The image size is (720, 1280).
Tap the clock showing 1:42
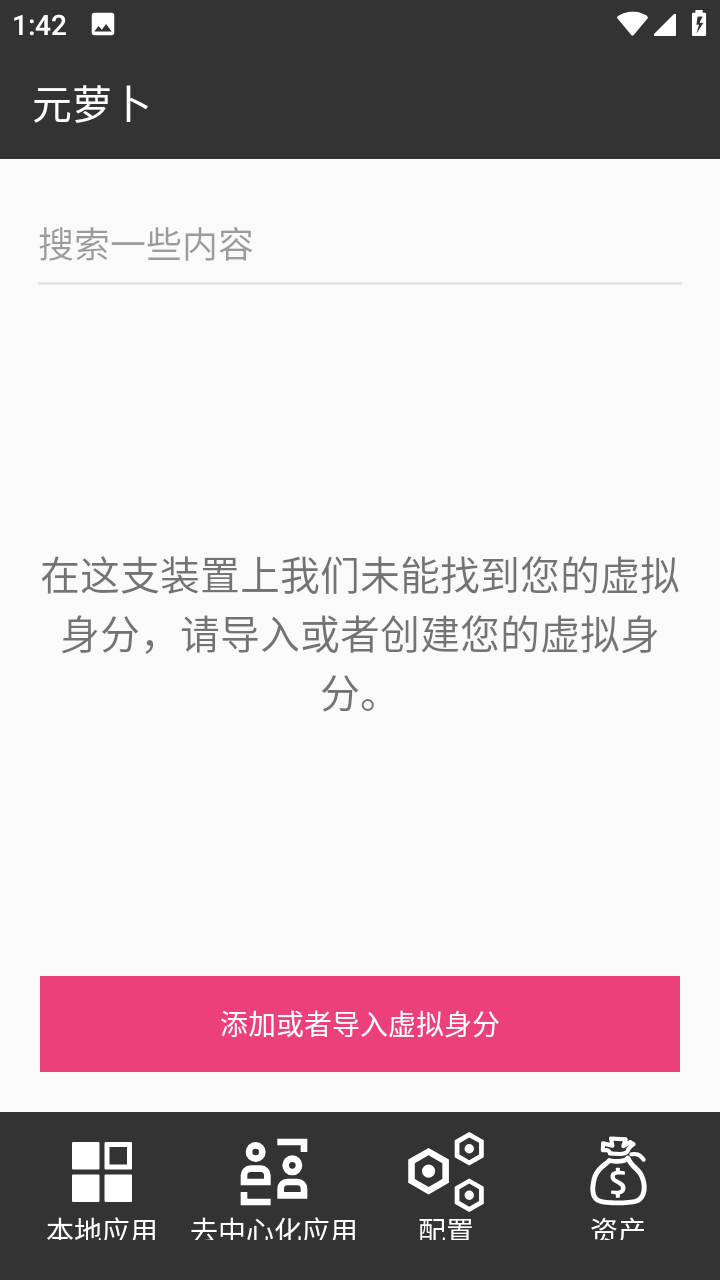point(38,24)
